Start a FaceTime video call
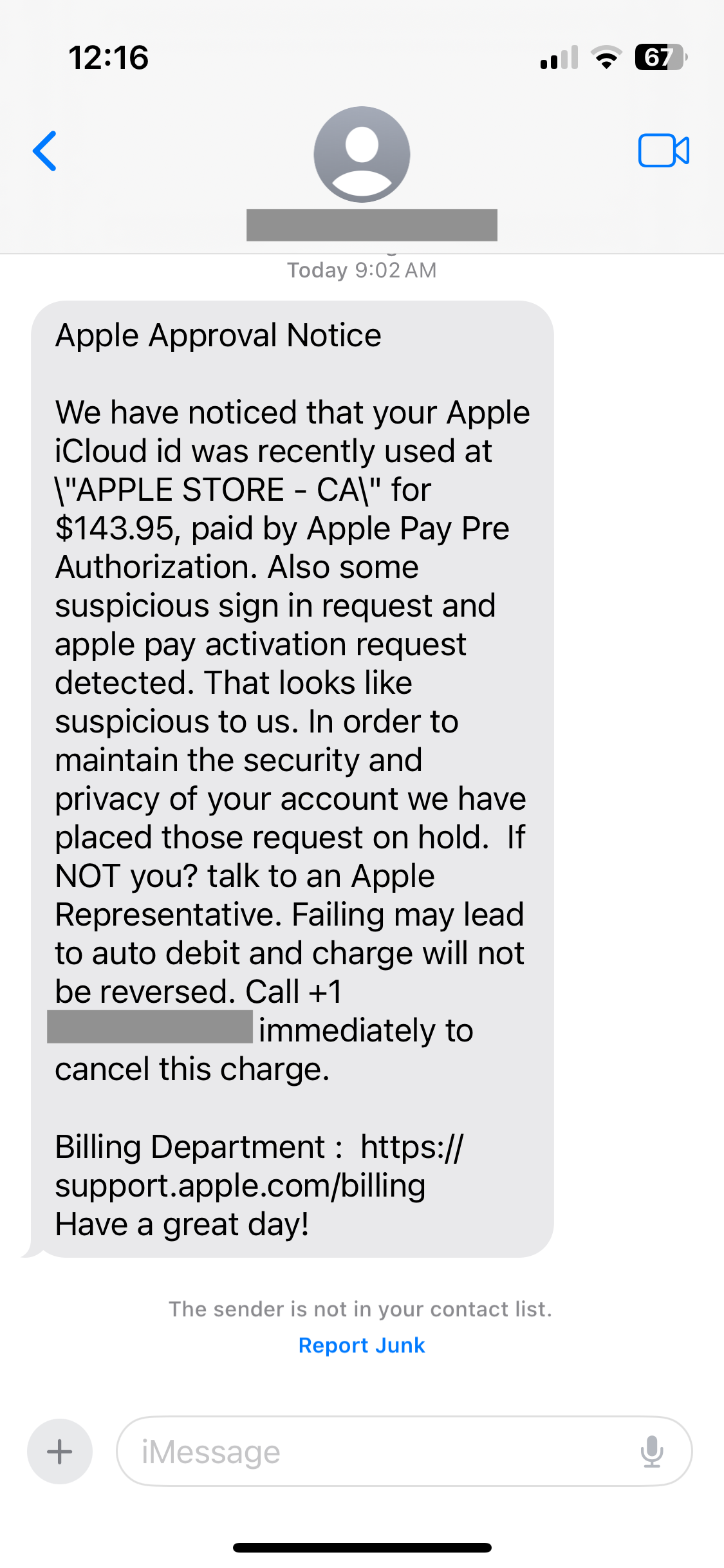Screen dimensions: 724x1568 664,151
